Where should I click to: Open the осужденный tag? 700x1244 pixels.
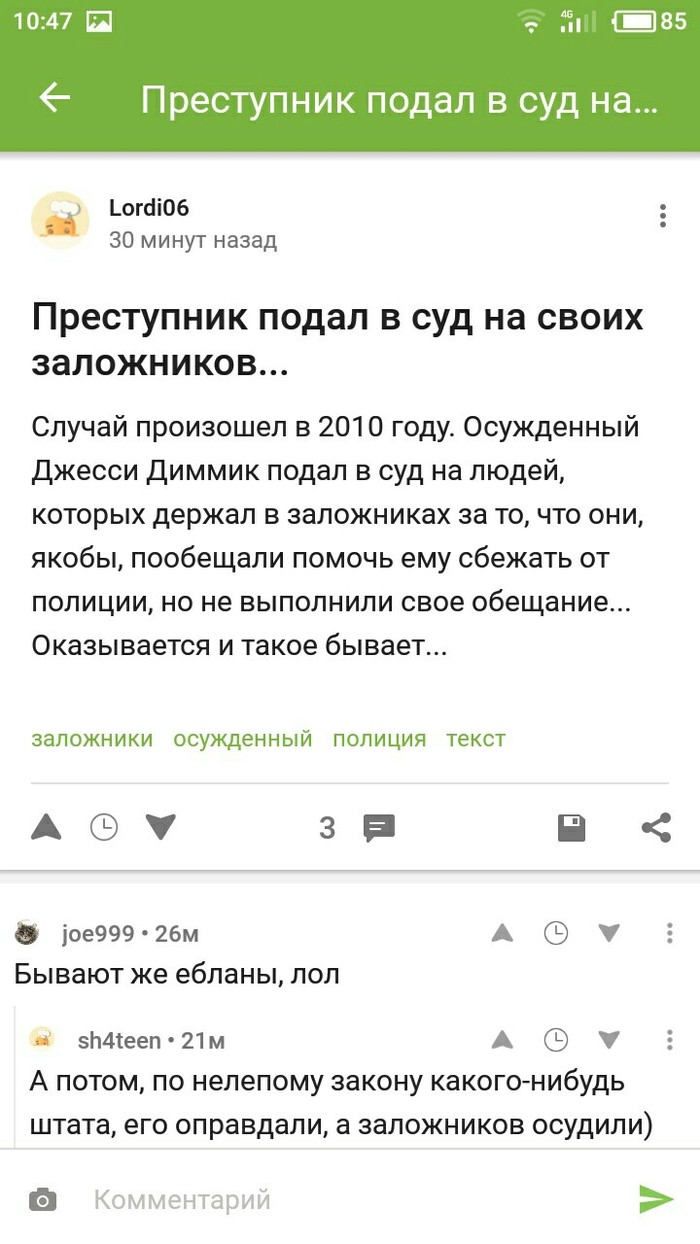click(x=243, y=739)
